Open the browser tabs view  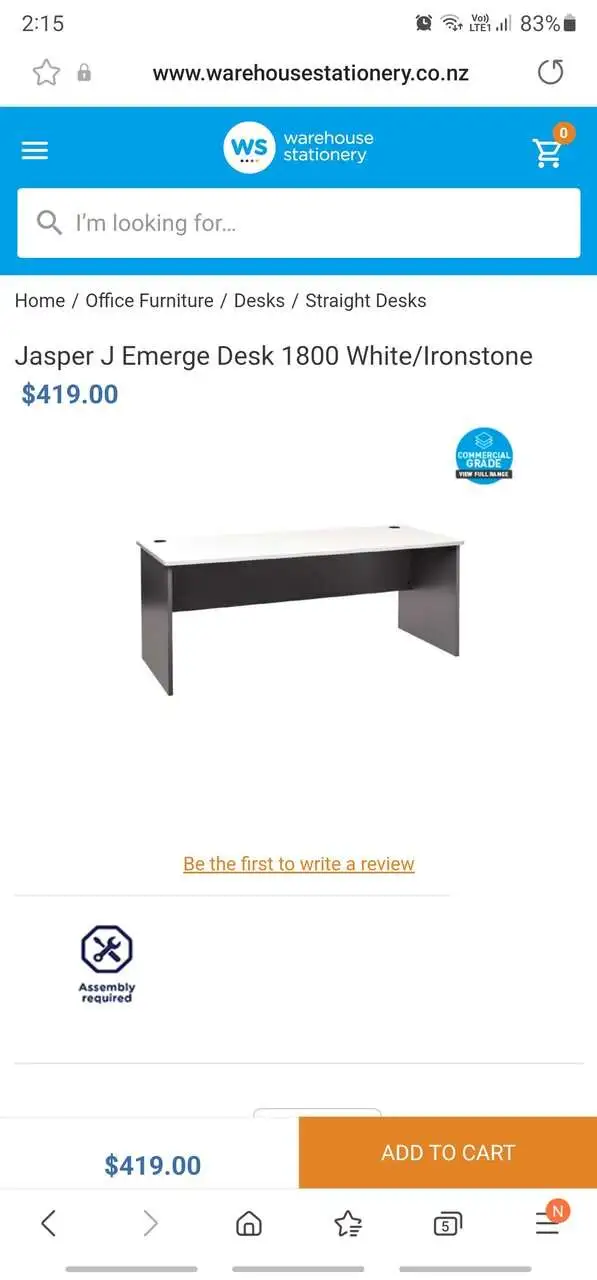pos(448,1223)
